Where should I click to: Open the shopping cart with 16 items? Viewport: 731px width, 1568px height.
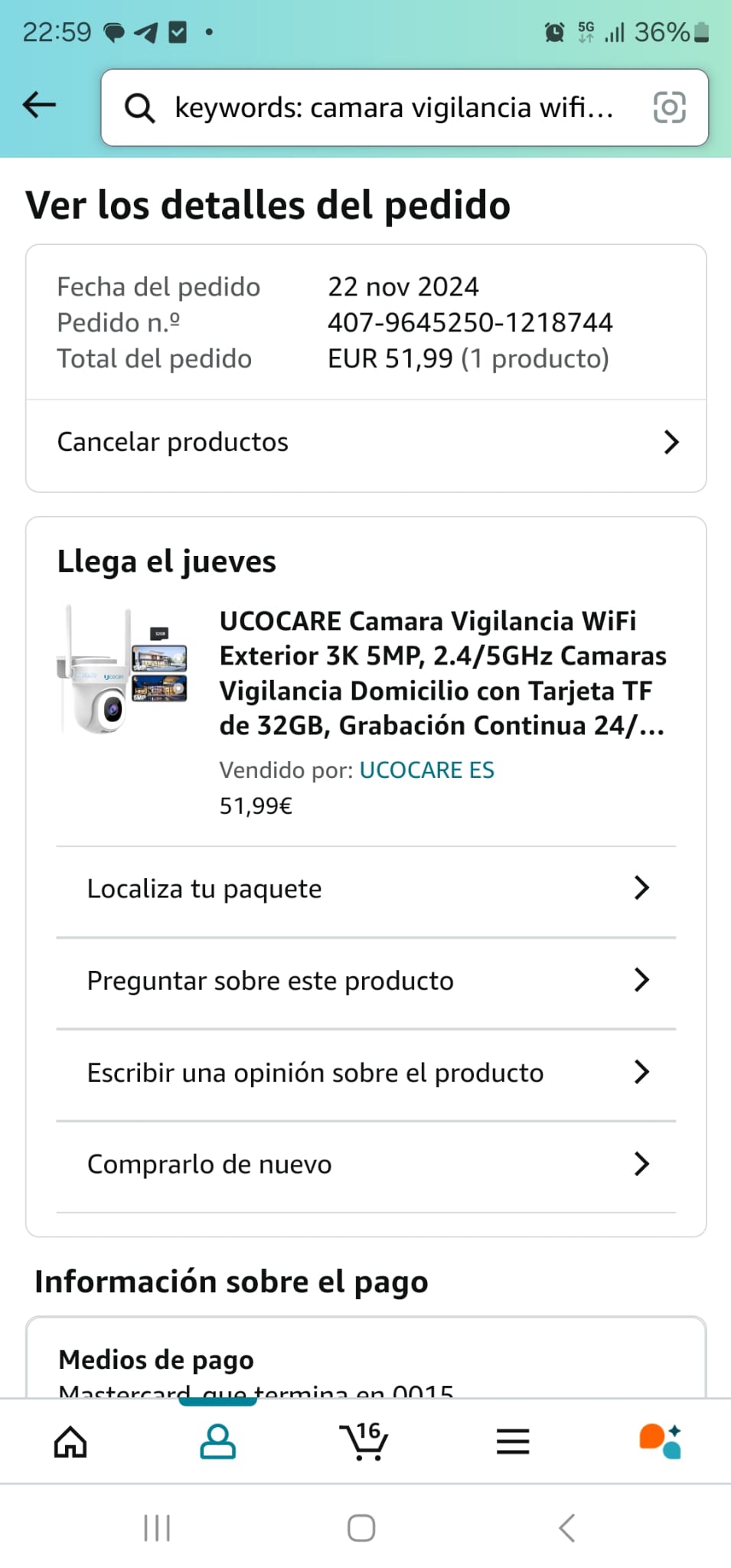(x=364, y=1442)
